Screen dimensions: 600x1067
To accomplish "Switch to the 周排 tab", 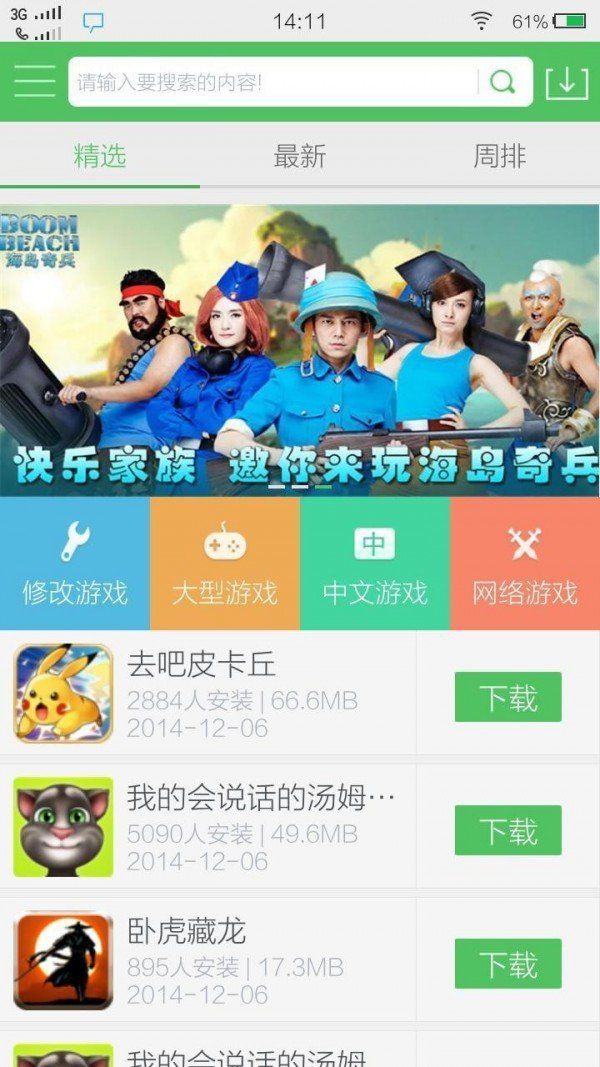I will (x=499, y=156).
